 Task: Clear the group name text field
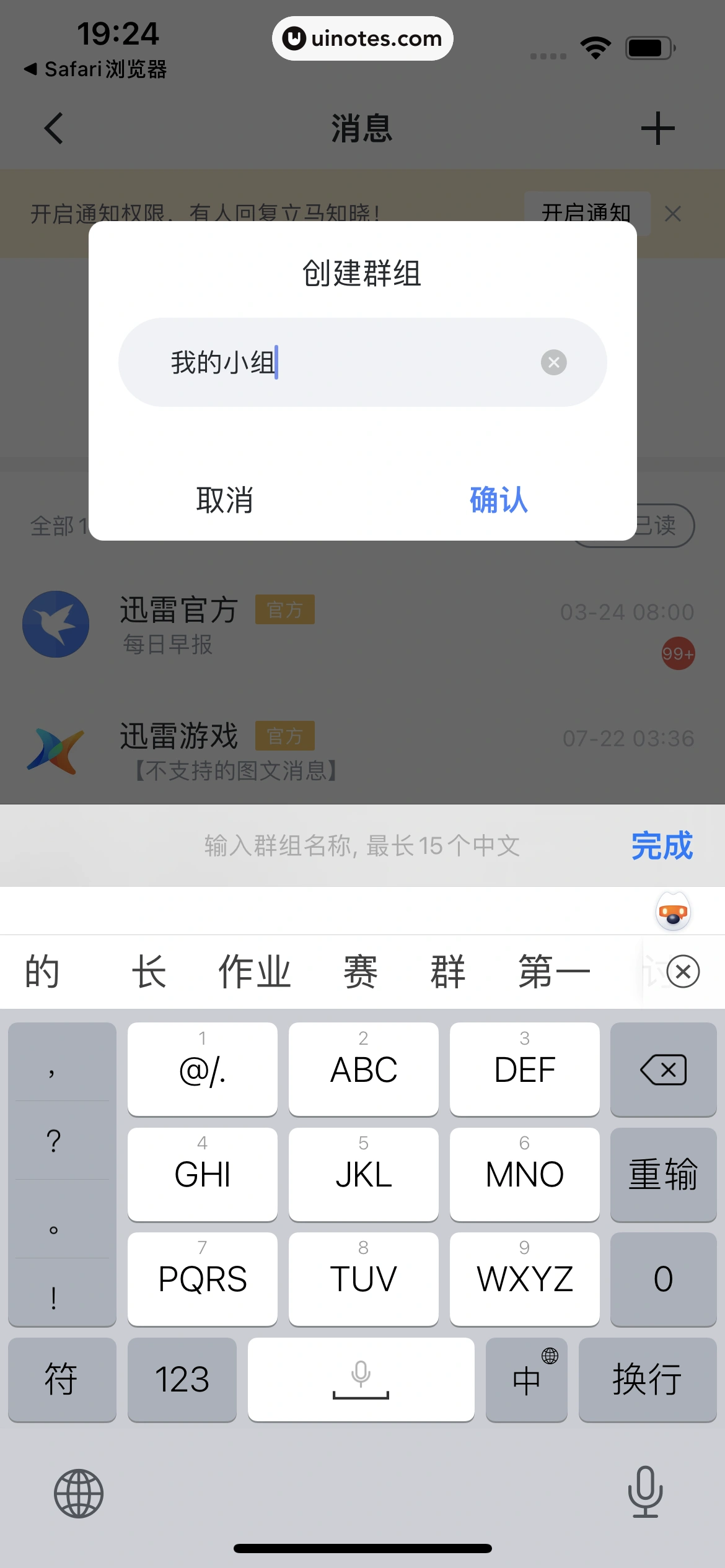(553, 362)
